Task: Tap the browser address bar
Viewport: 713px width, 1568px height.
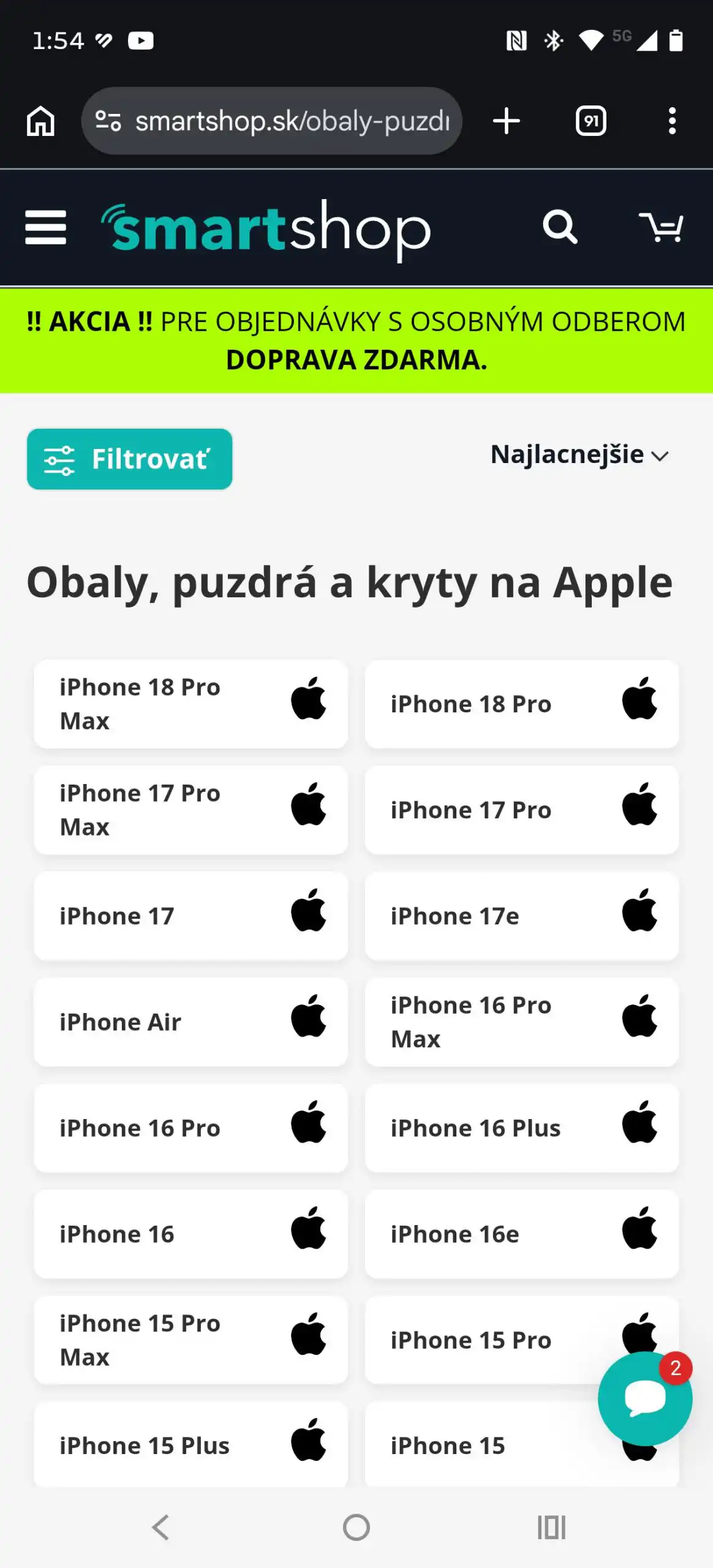Action: click(271, 121)
